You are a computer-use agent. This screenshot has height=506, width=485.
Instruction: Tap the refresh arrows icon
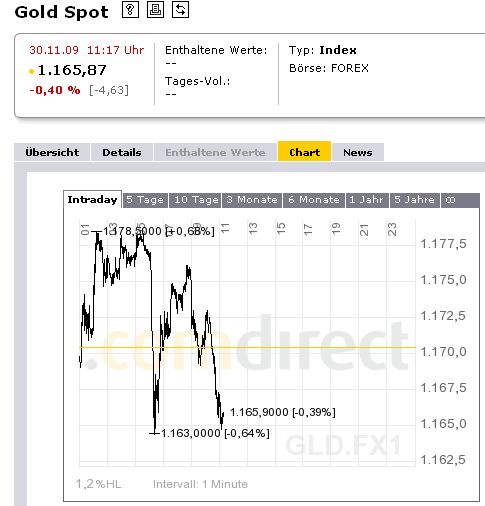click(180, 10)
